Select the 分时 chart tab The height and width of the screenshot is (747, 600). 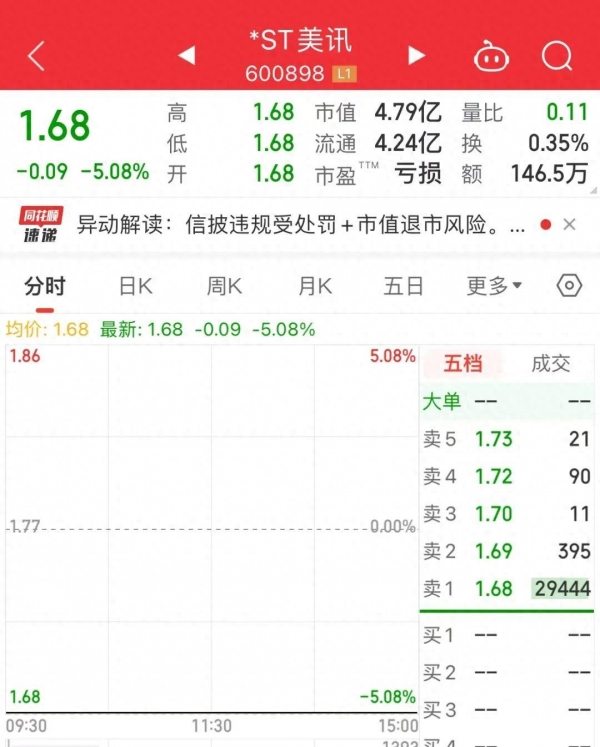click(45, 287)
